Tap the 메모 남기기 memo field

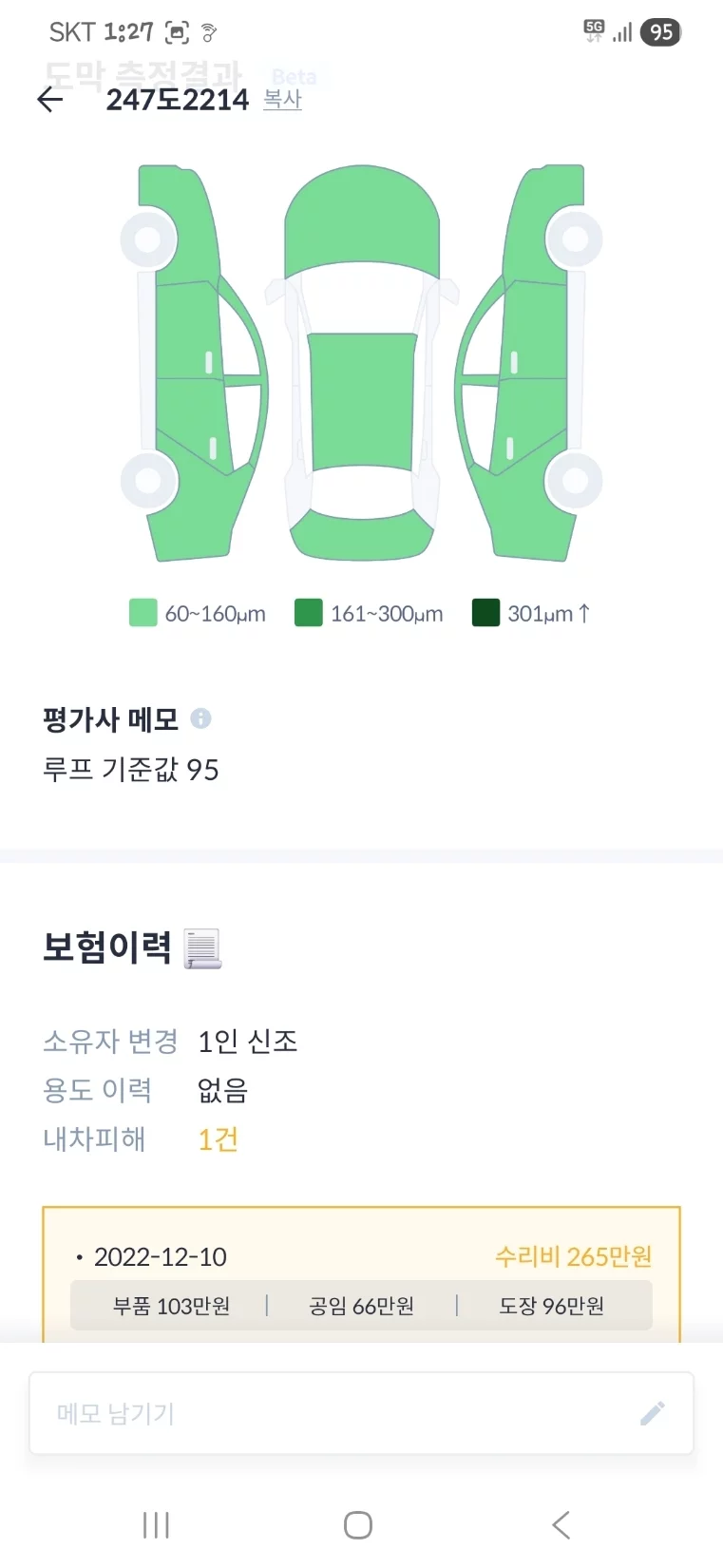coord(342,1413)
